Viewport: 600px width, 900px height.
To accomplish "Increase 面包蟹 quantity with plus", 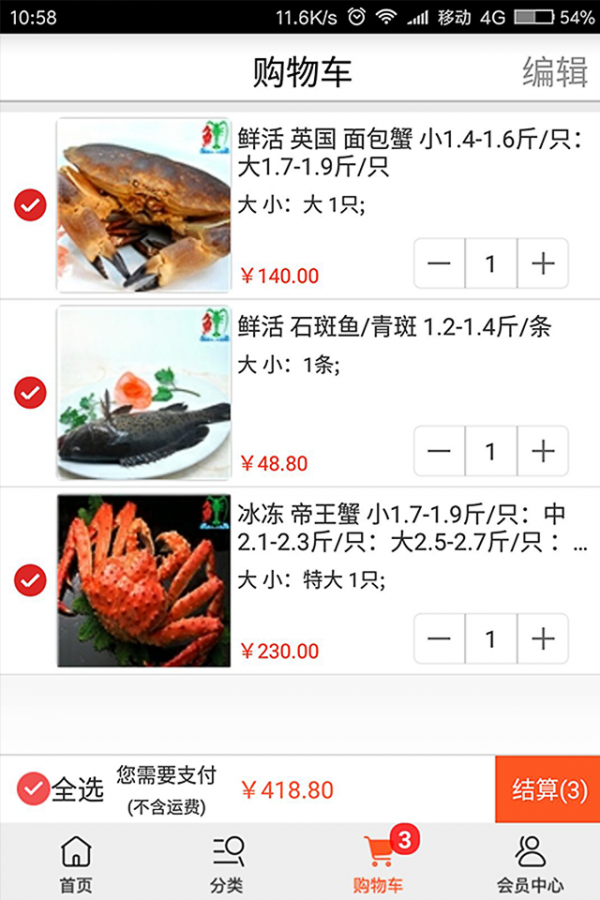I will 543,264.
